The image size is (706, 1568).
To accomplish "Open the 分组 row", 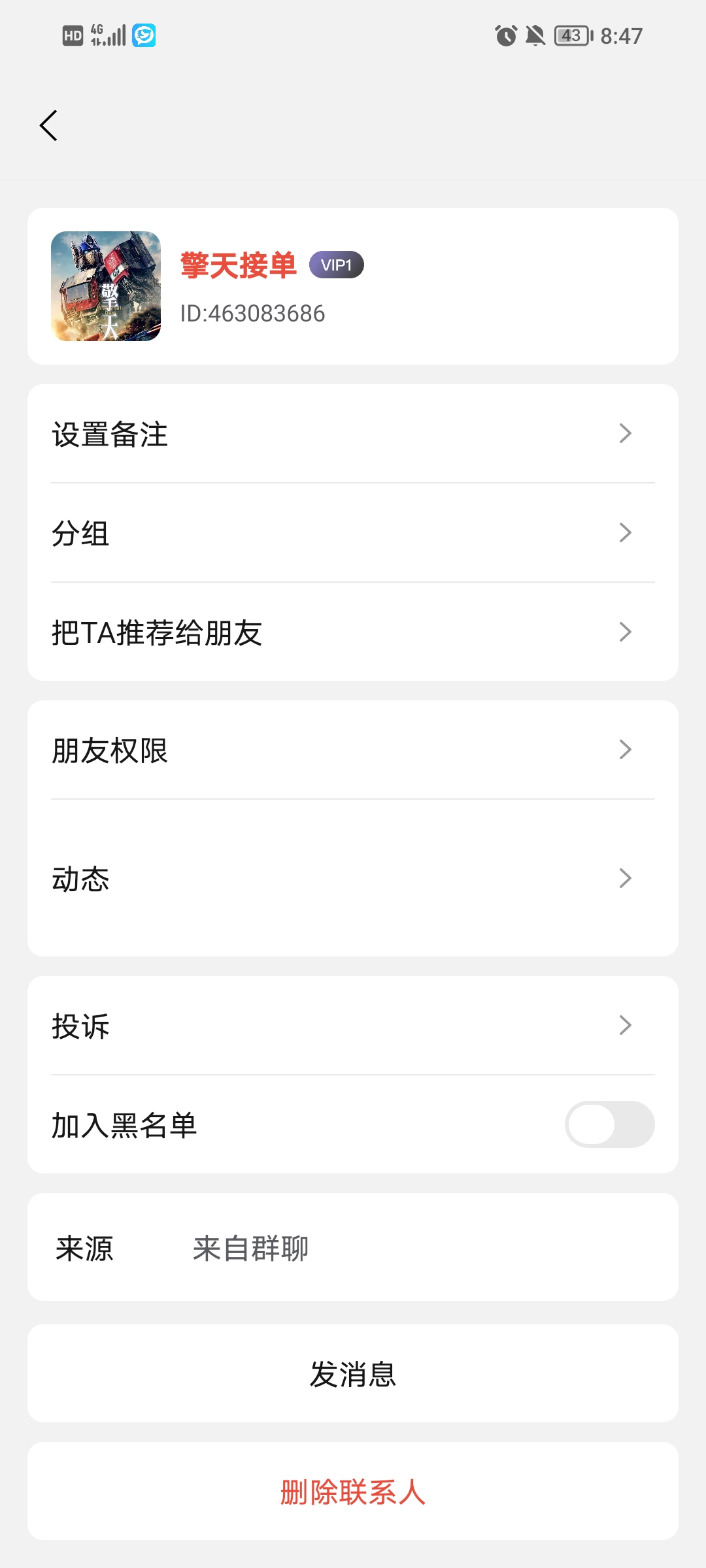I will click(x=353, y=533).
